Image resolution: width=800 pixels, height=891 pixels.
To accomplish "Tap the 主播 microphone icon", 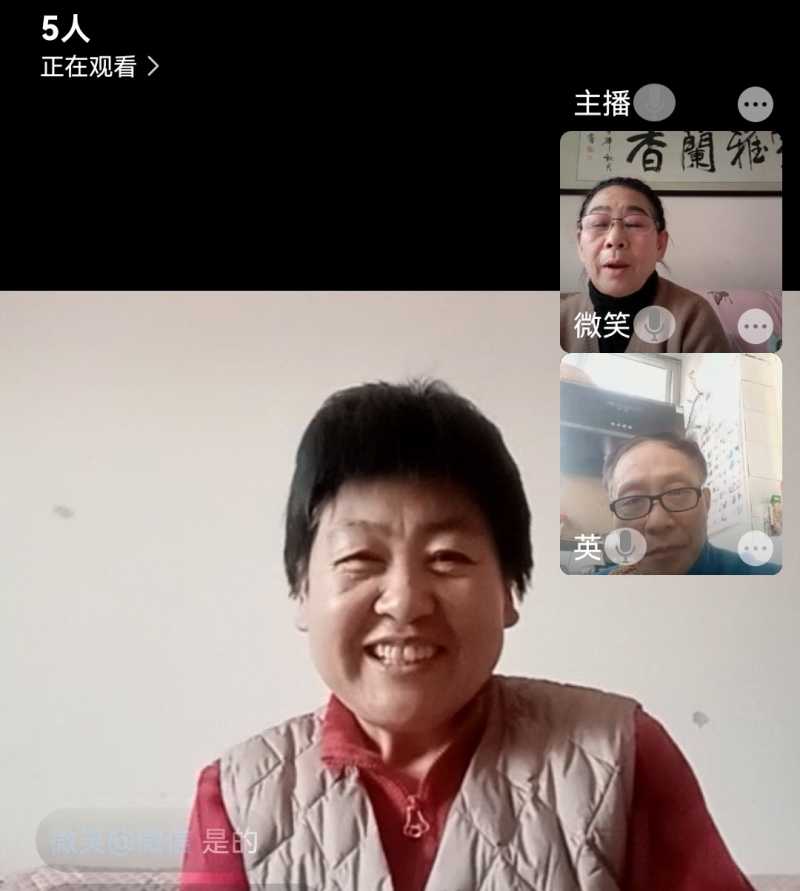I will coord(655,102).
